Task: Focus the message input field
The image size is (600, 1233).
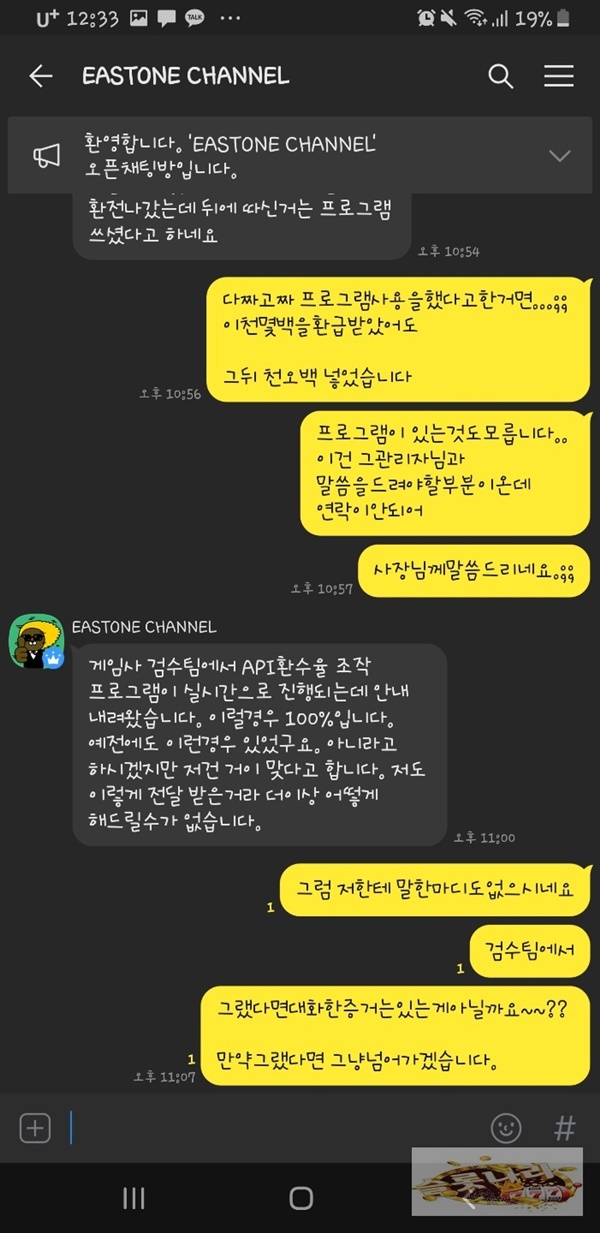Action: pos(270,1128)
